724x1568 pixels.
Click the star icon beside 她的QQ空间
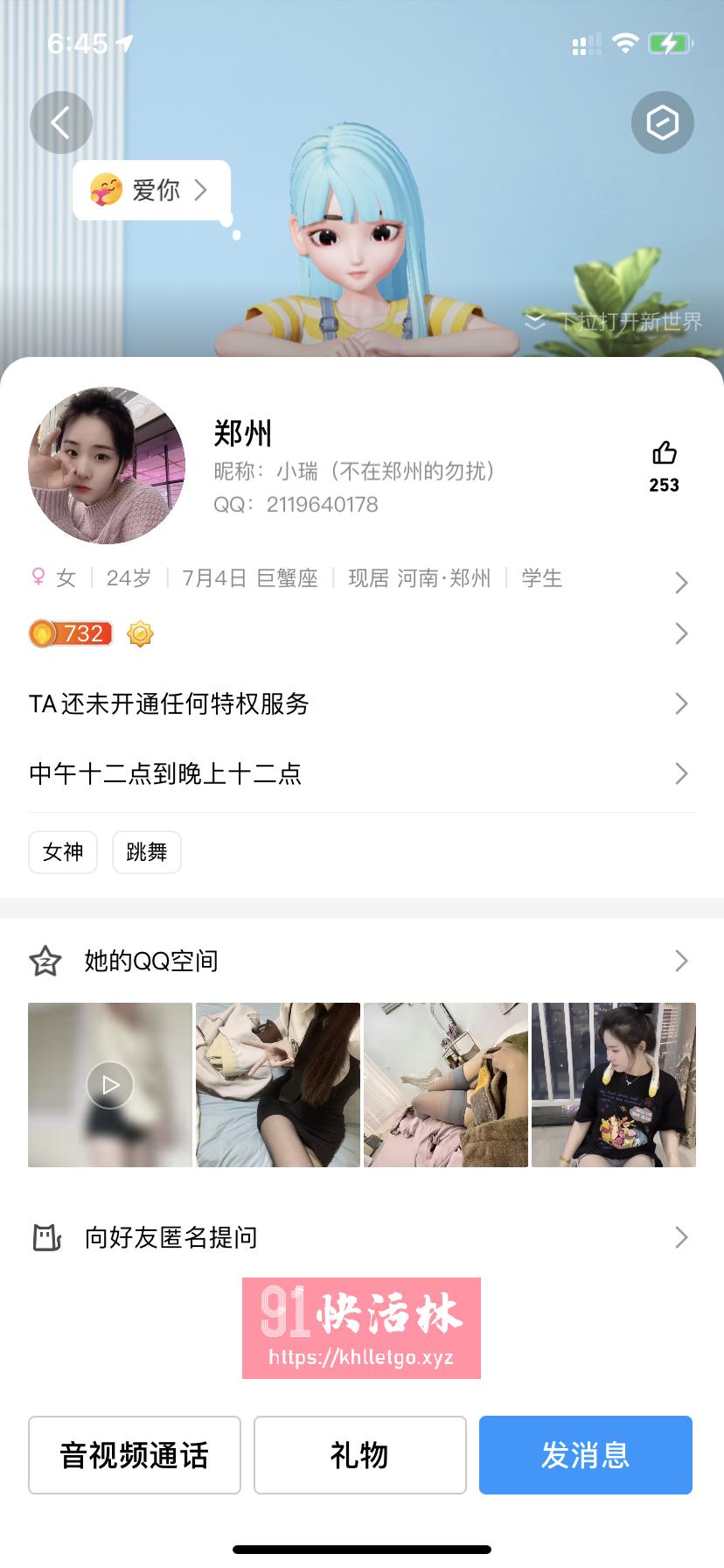point(45,960)
